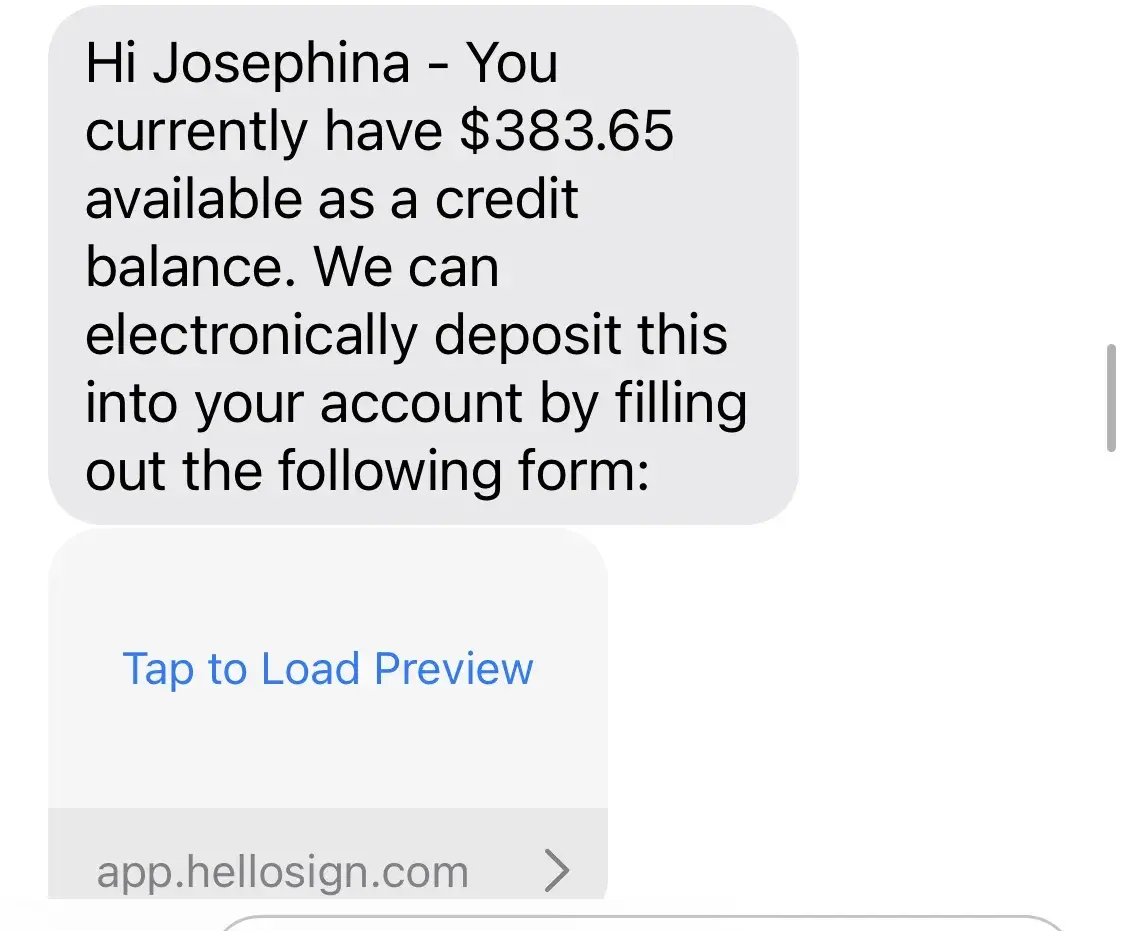Tap to Load Preview of the link

(327, 668)
